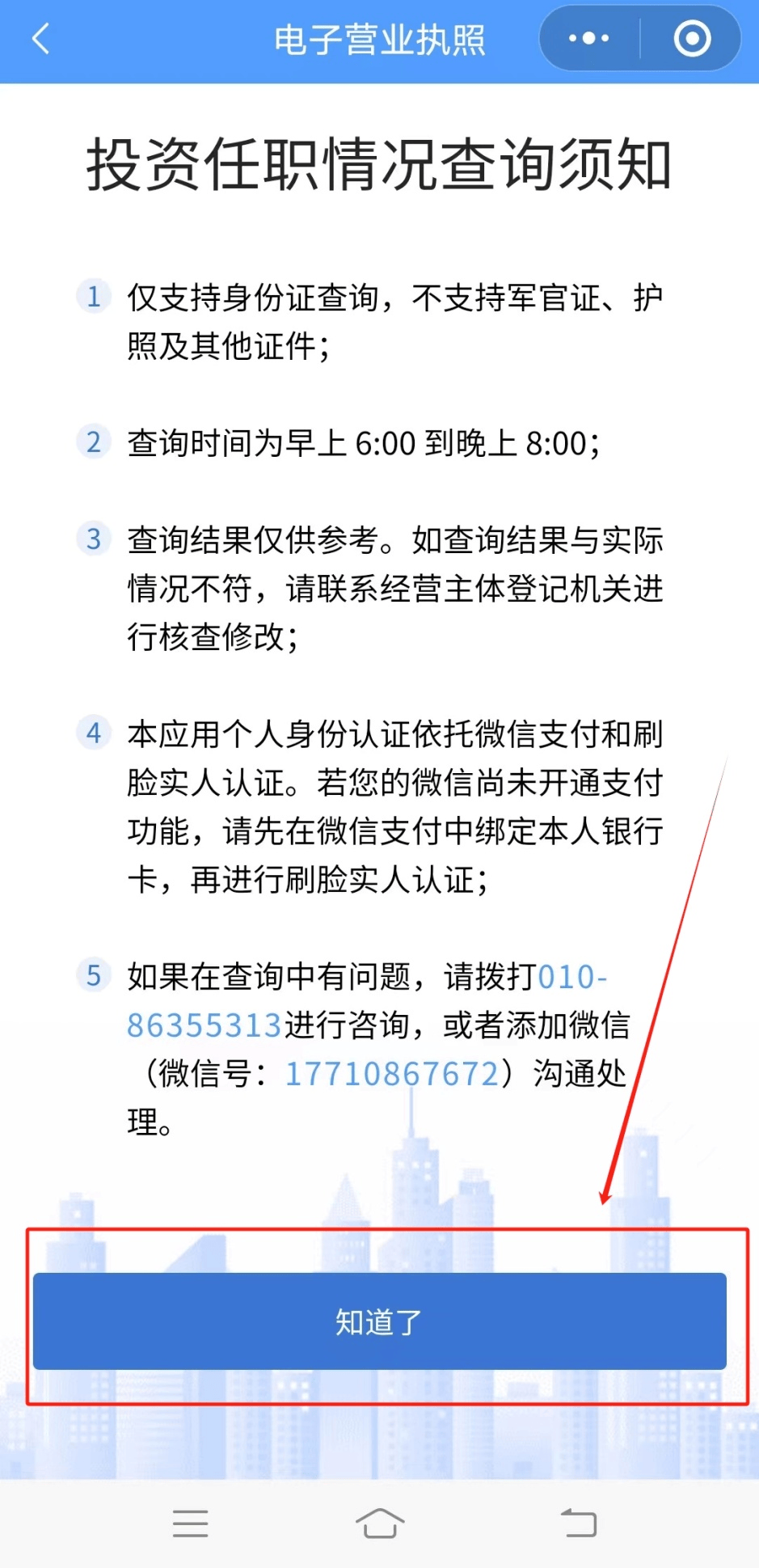Viewport: 759px width, 1568px height.
Task: Tap the hamburger menu icon at bottom
Action: (x=190, y=1523)
